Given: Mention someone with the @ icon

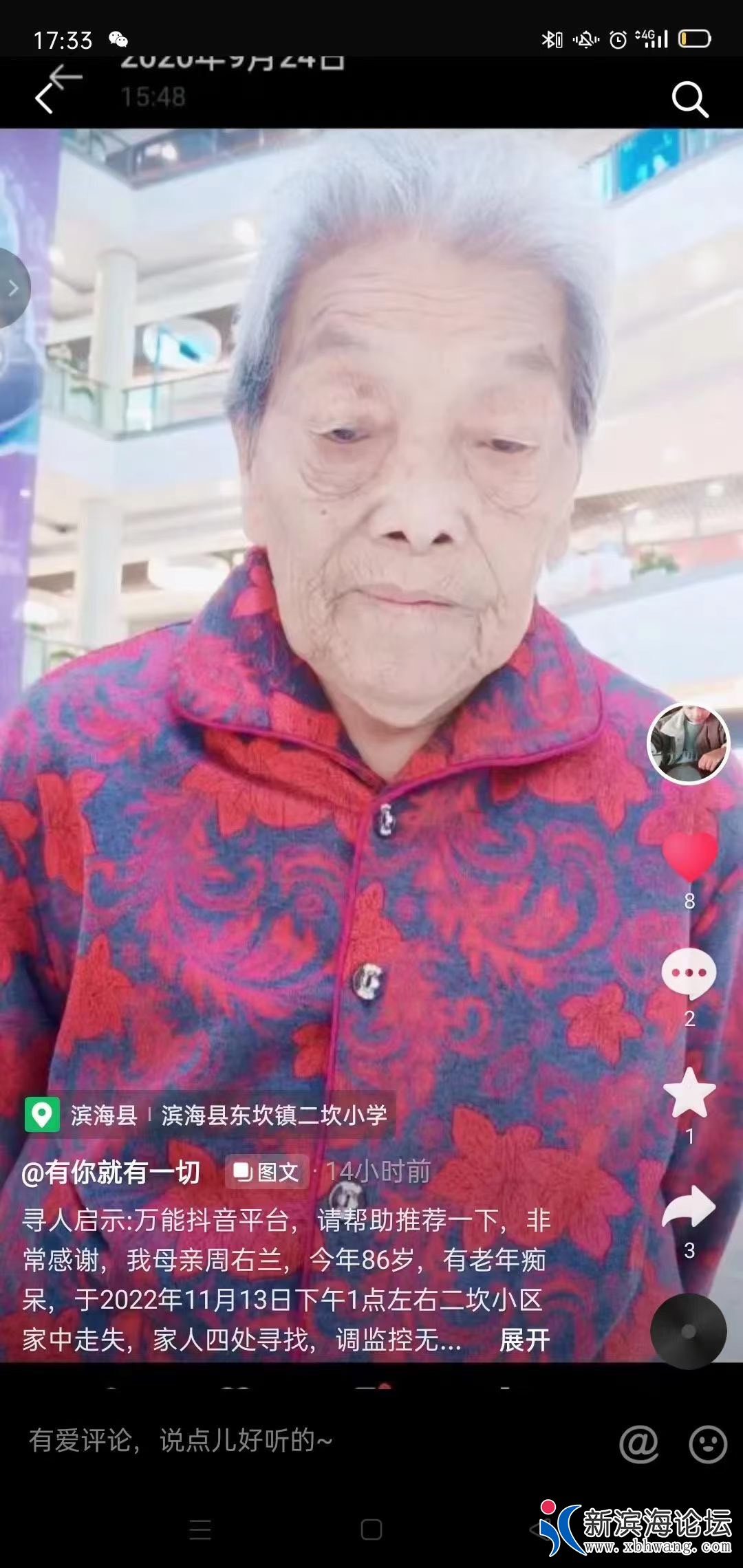Looking at the screenshot, I should [638, 1443].
